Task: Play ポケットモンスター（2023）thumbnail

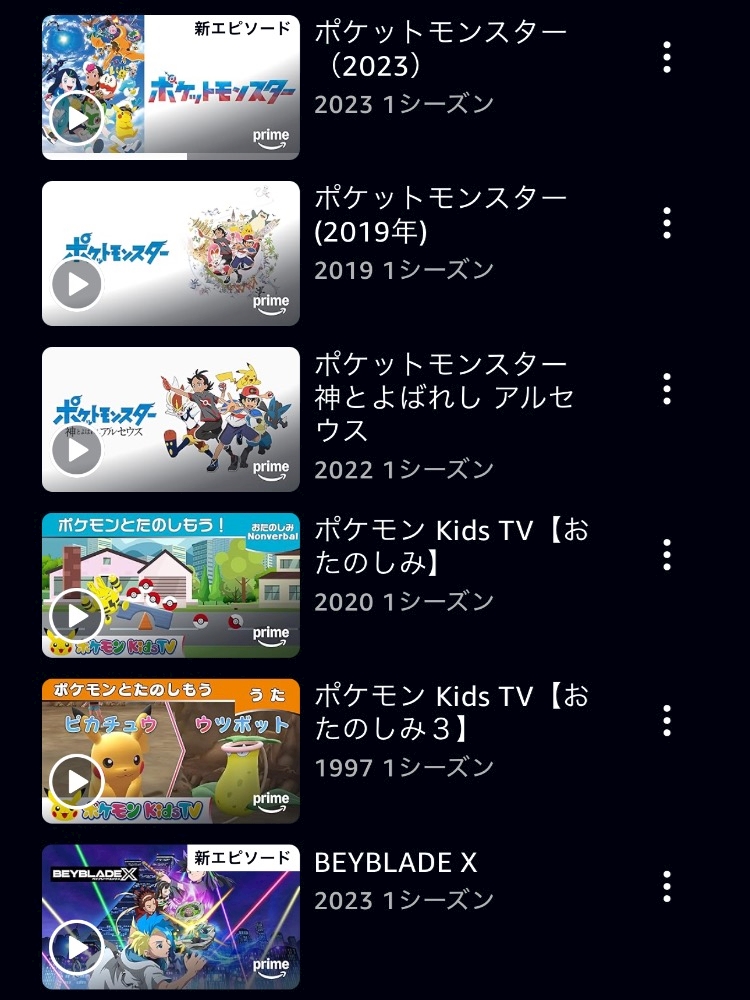Action: point(77,118)
